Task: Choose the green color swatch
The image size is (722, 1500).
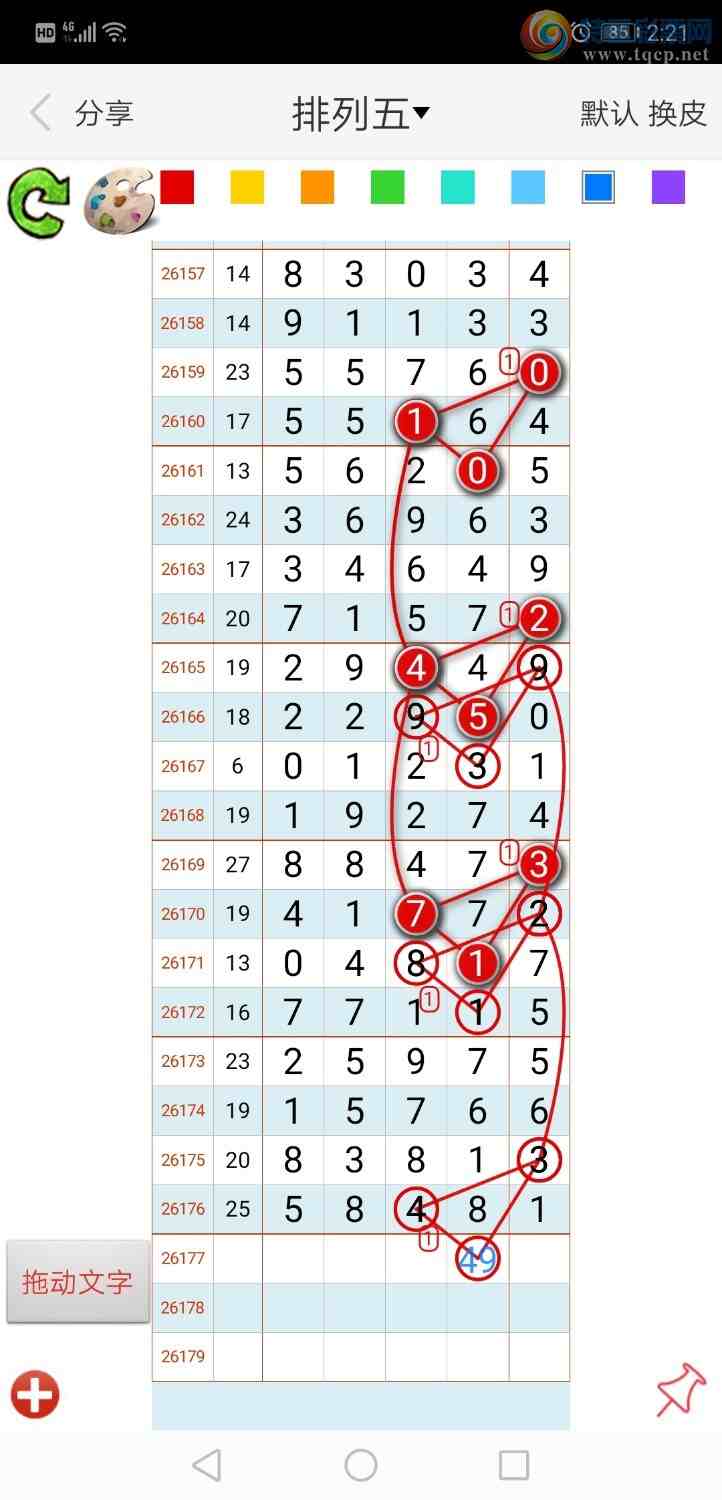Action: [387, 187]
